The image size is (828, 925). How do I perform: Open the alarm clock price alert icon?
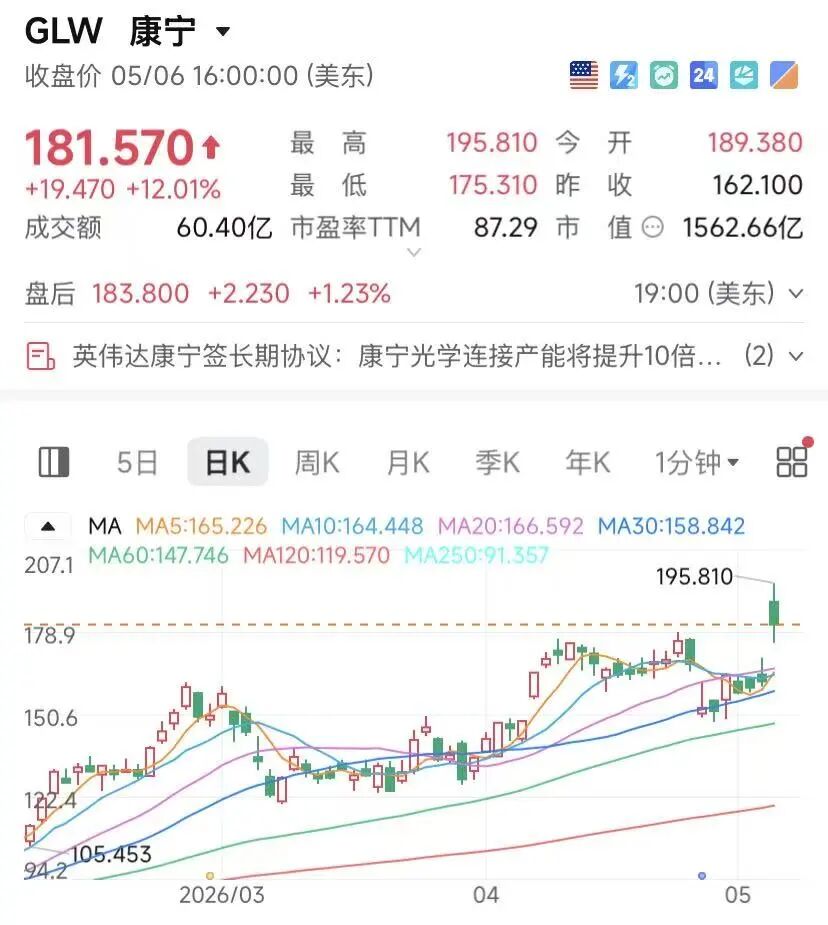point(664,76)
